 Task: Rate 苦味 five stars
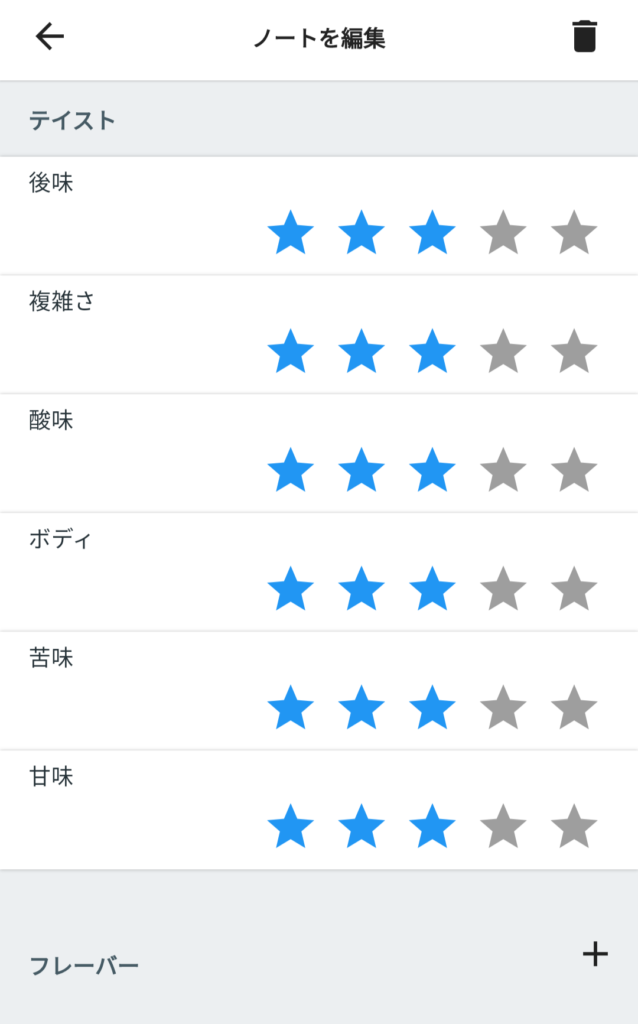(574, 708)
